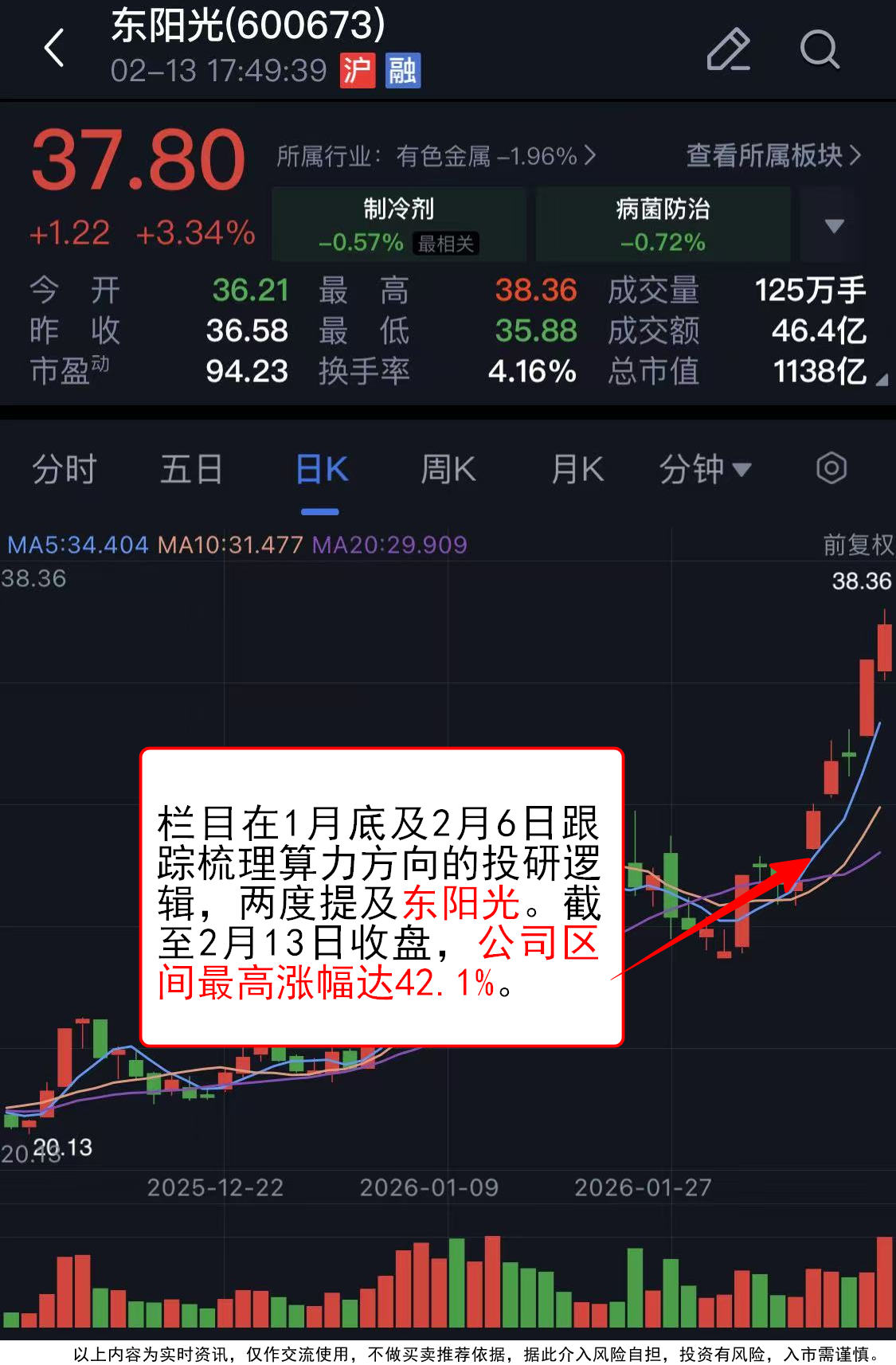Select the 日K chart tab
The width and height of the screenshot is (896, 1365).
(x=321, y=469)
